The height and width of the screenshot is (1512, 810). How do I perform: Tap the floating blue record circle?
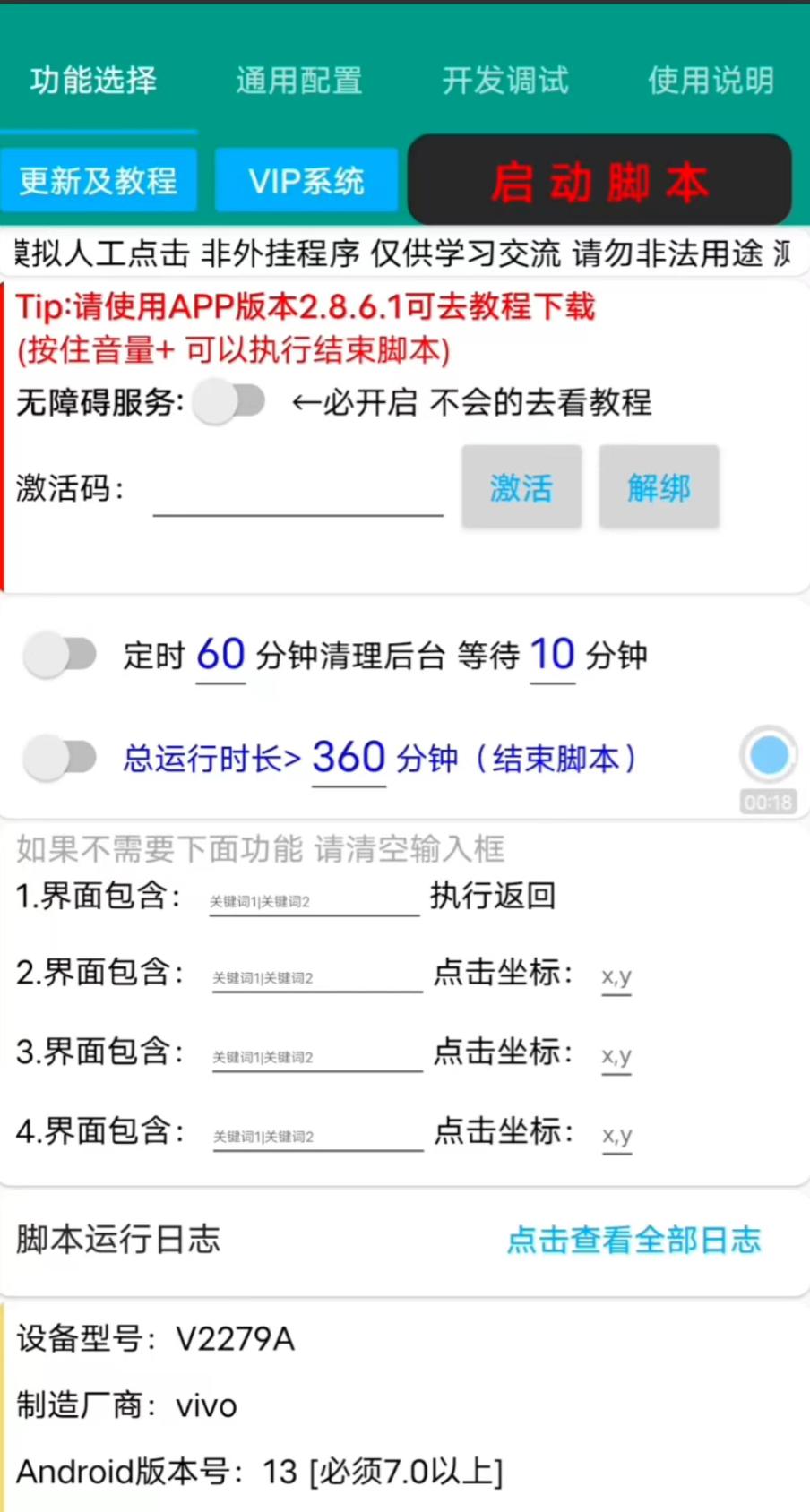click(x=769, y=757)
